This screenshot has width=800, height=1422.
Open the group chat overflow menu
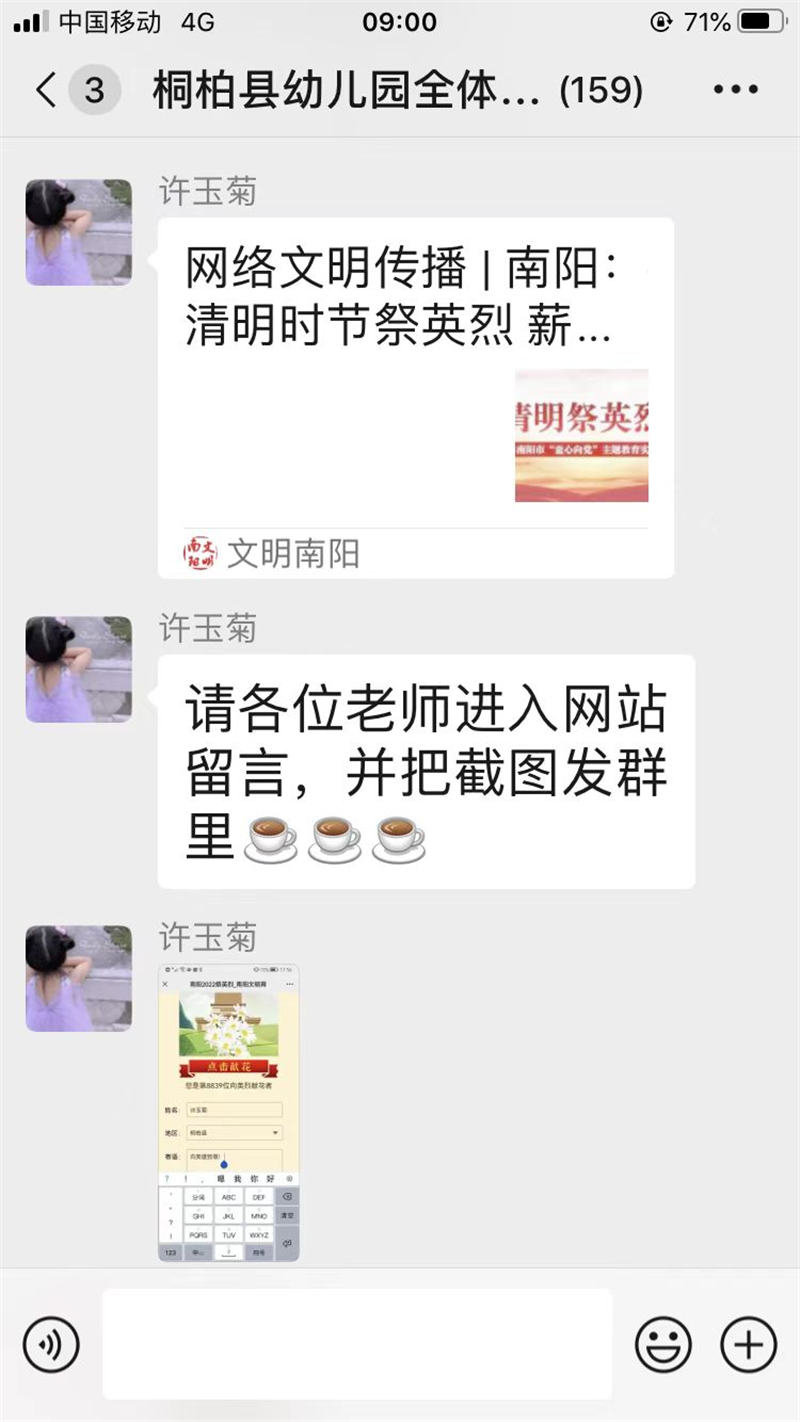tap(736, 91)
